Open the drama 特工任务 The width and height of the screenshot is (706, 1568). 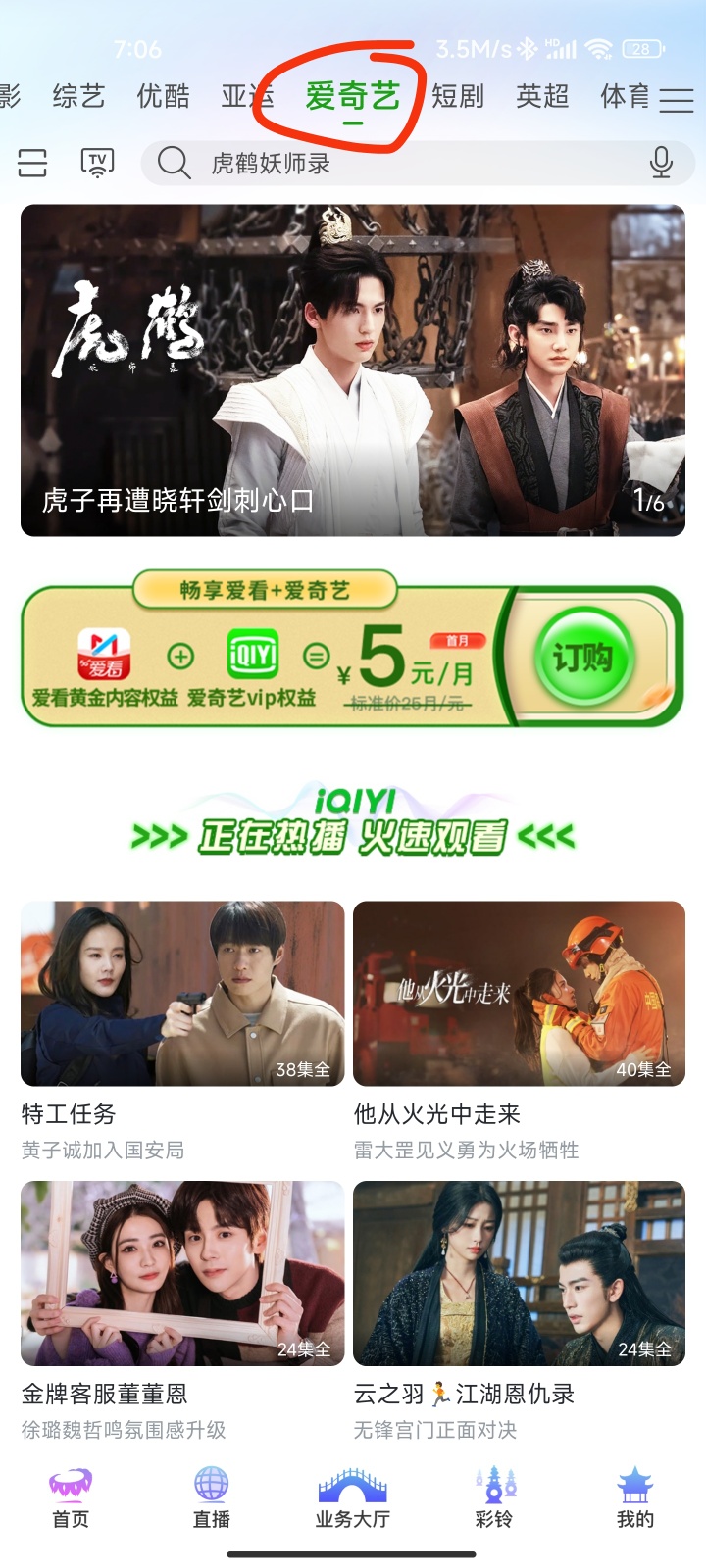pos(182,994)
